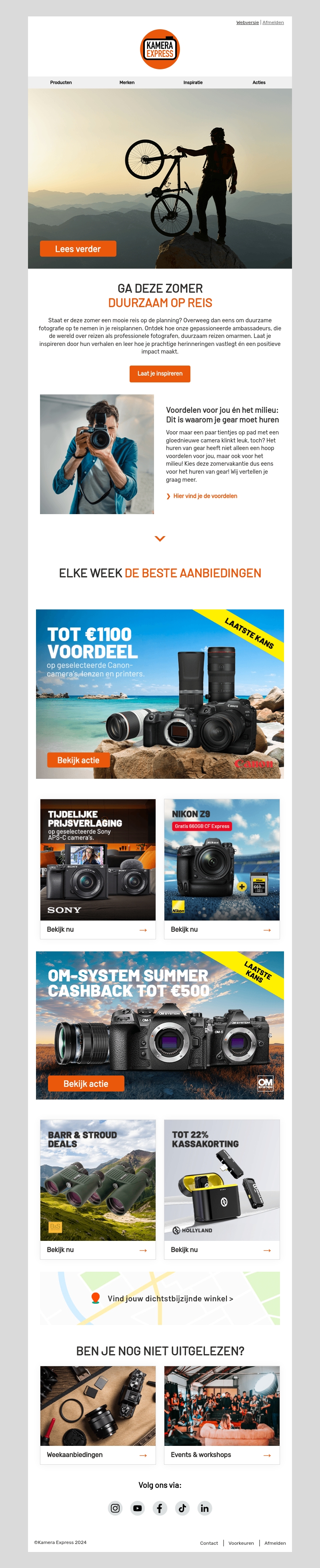Go to the Inspiratie section

[x=193, y=82]
